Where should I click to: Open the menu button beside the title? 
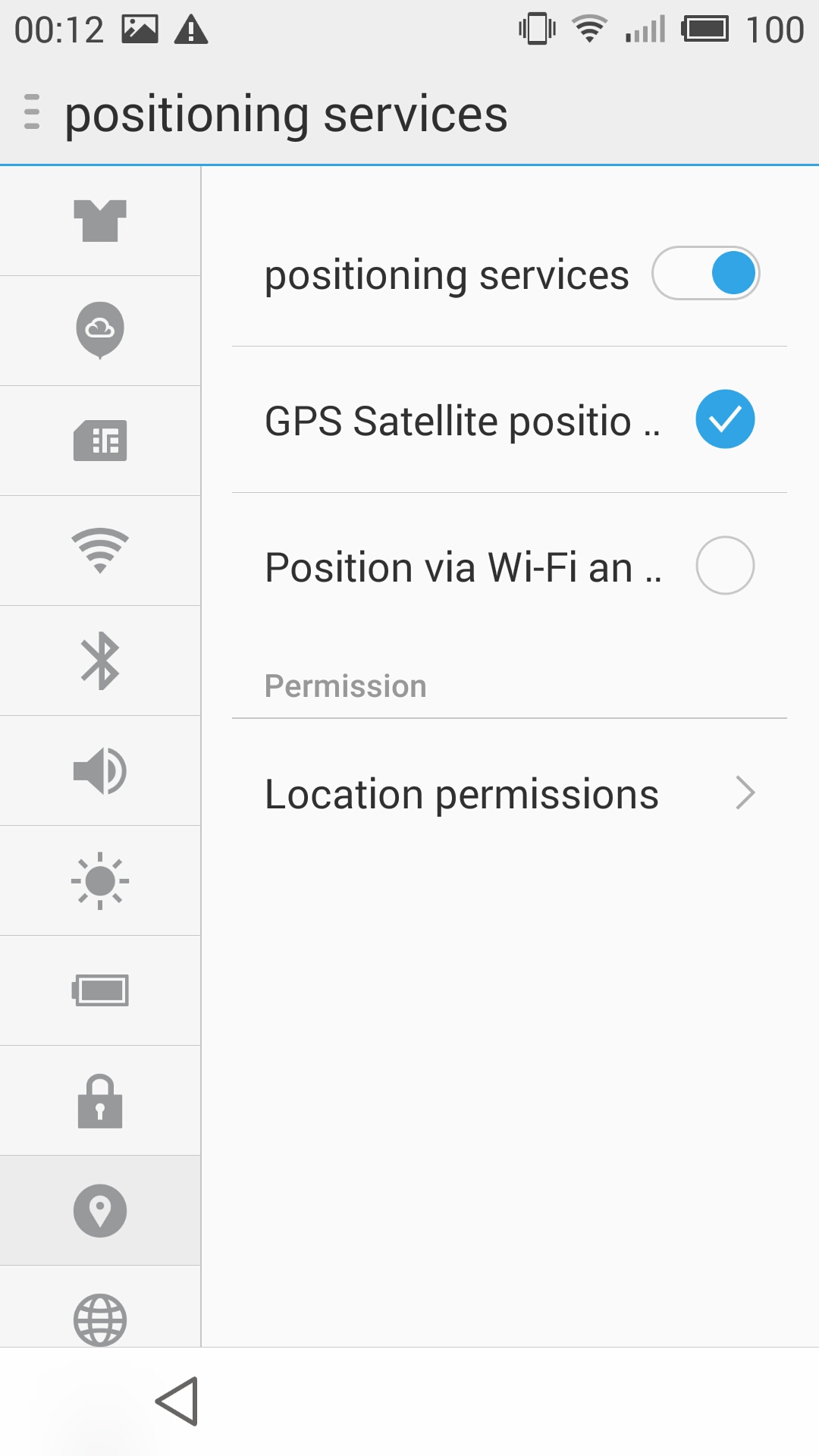(32, 112)
